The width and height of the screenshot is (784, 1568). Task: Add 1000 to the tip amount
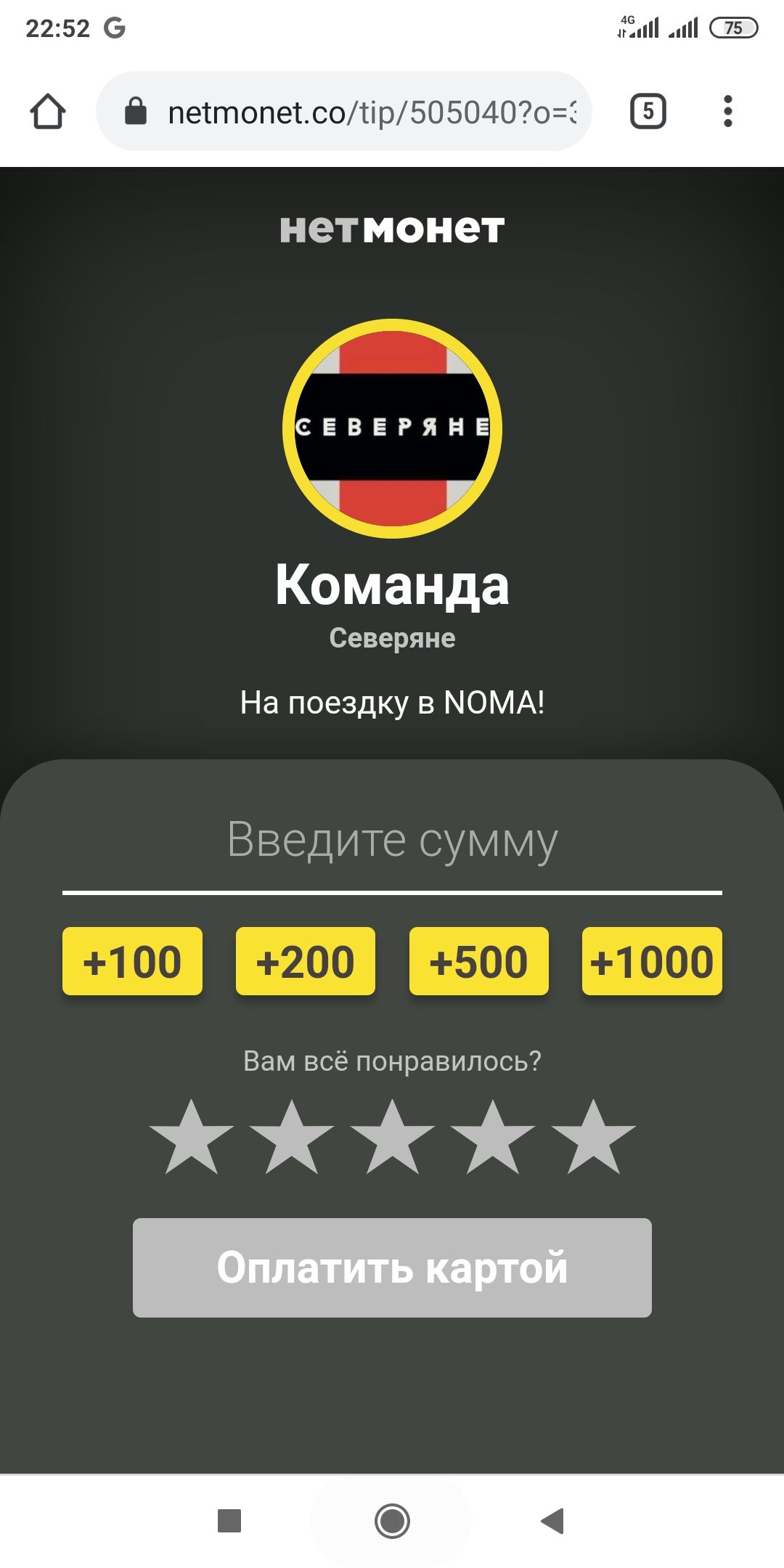651,961
